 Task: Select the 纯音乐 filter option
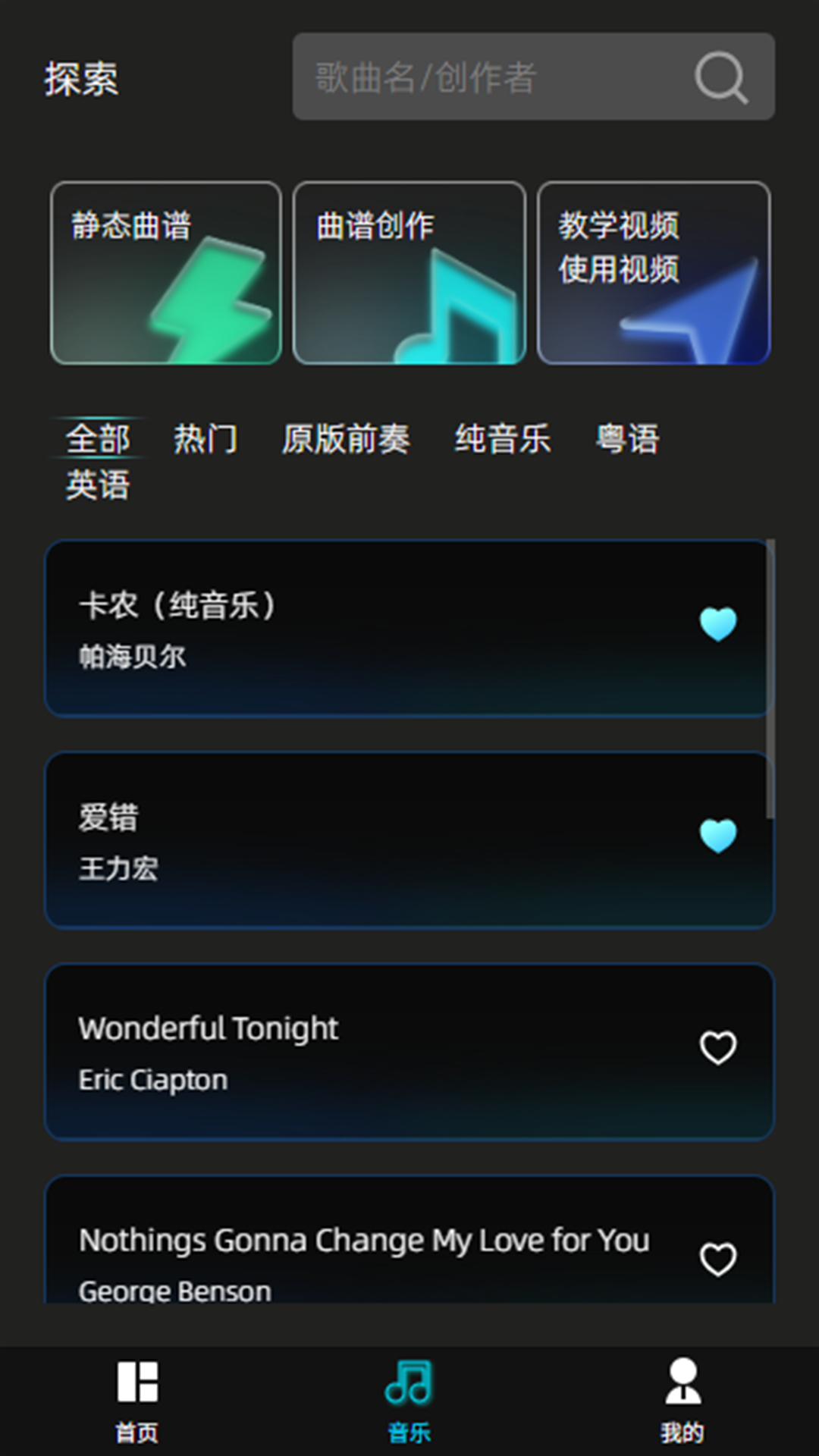click(x=503, y=438)
